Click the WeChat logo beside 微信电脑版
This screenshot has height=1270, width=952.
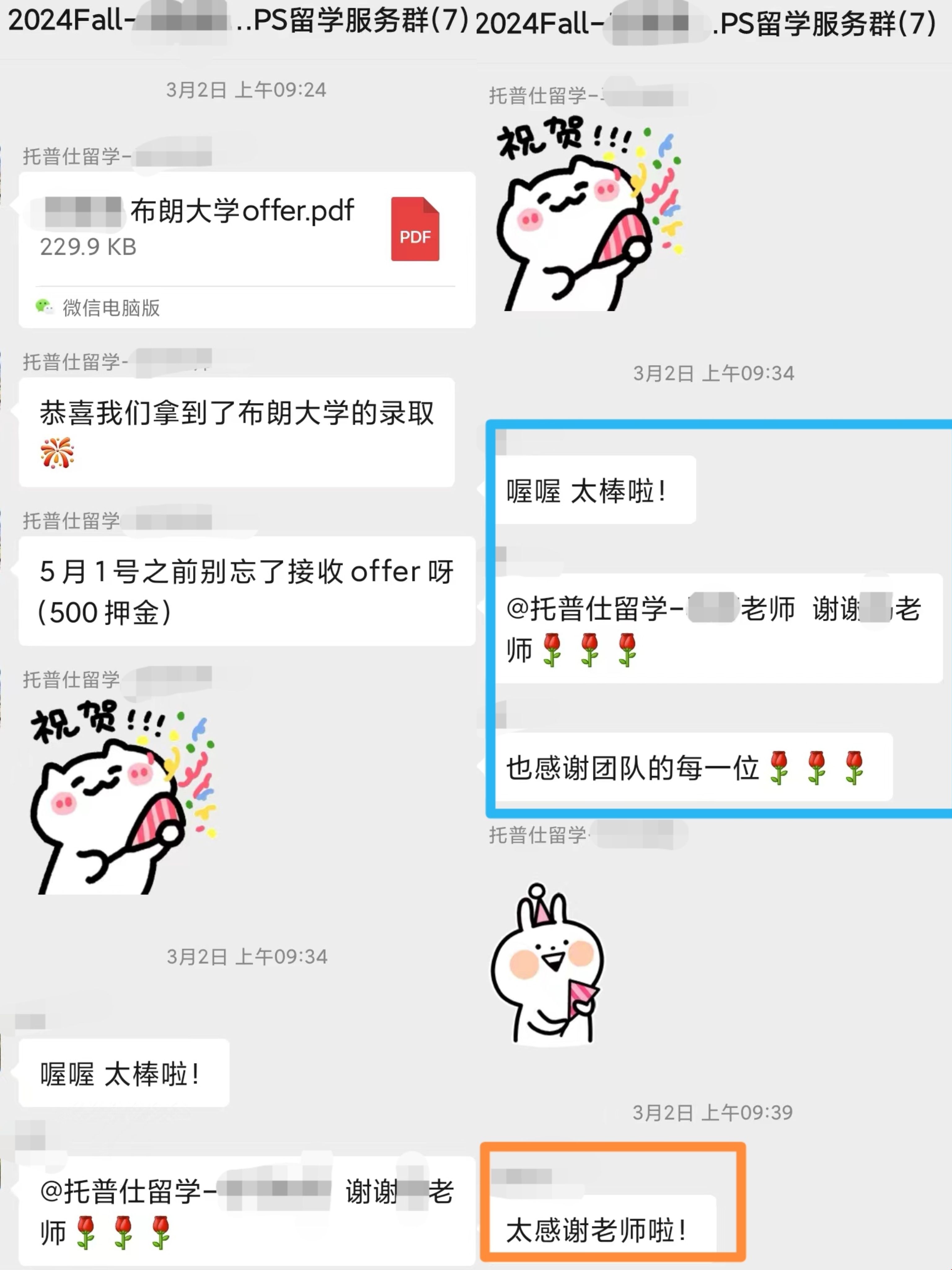tap(44, 306)
